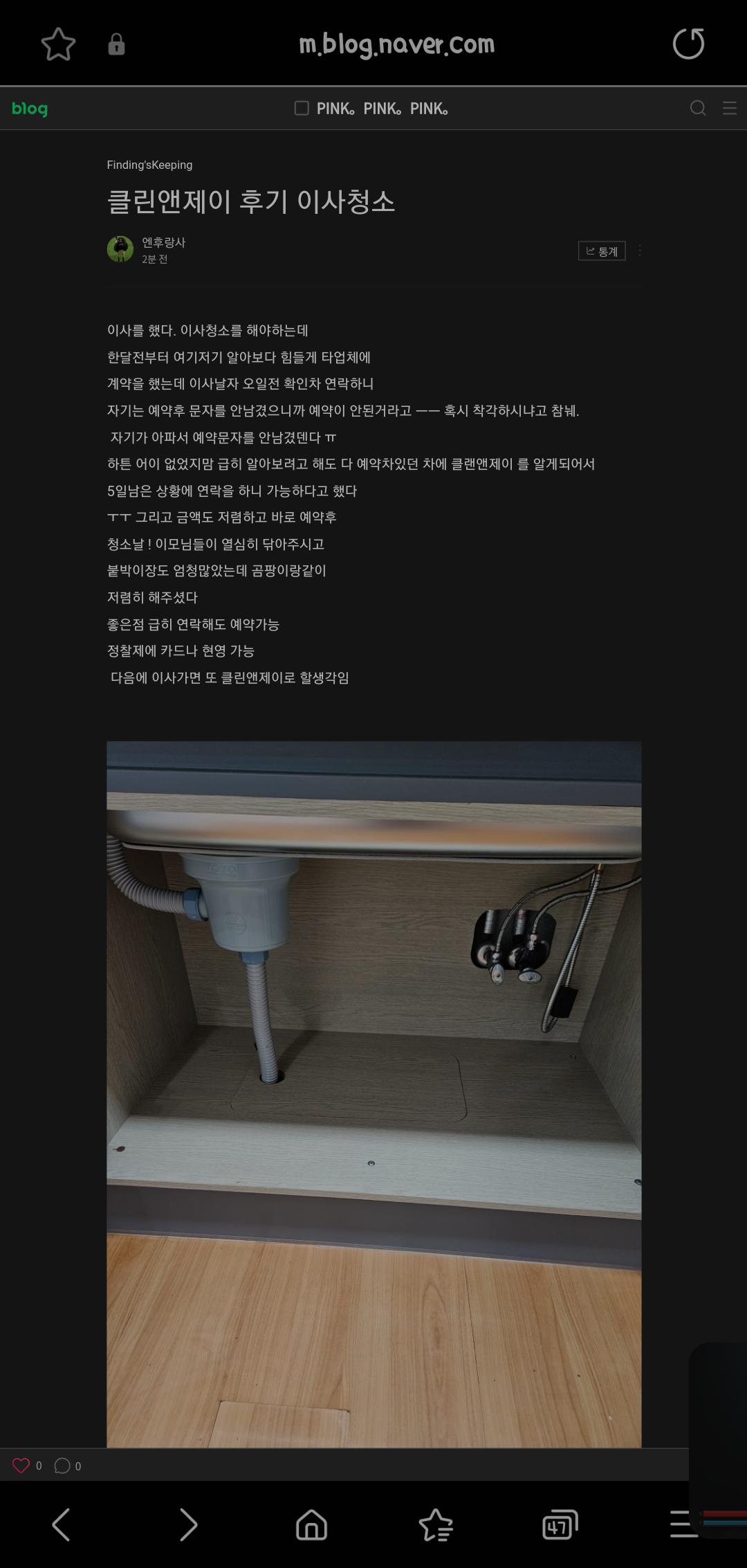Go back to the previous page
Viewport: 747px width, 1568px height.
coord(61,1525)
